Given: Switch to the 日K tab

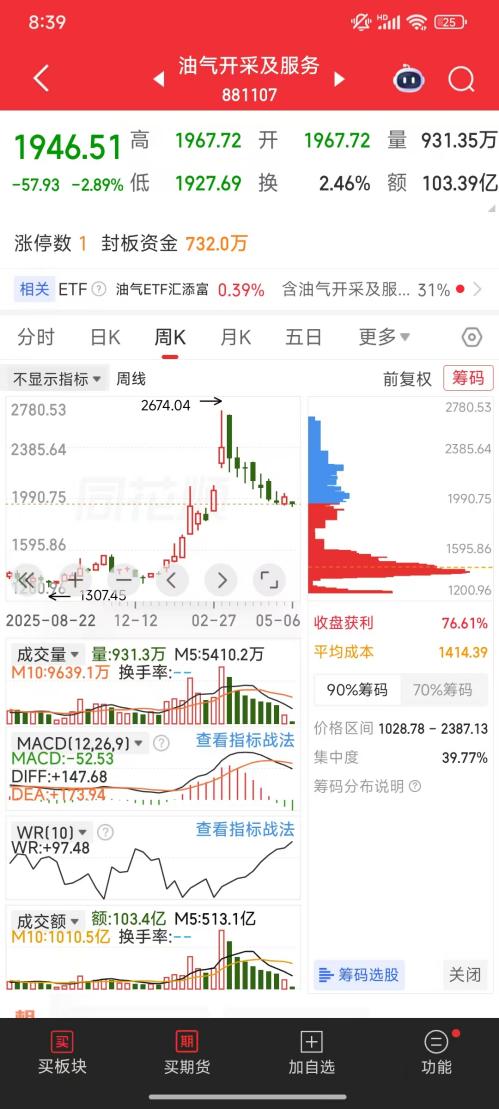Looking at the screenshot, I should click(105, 337).
